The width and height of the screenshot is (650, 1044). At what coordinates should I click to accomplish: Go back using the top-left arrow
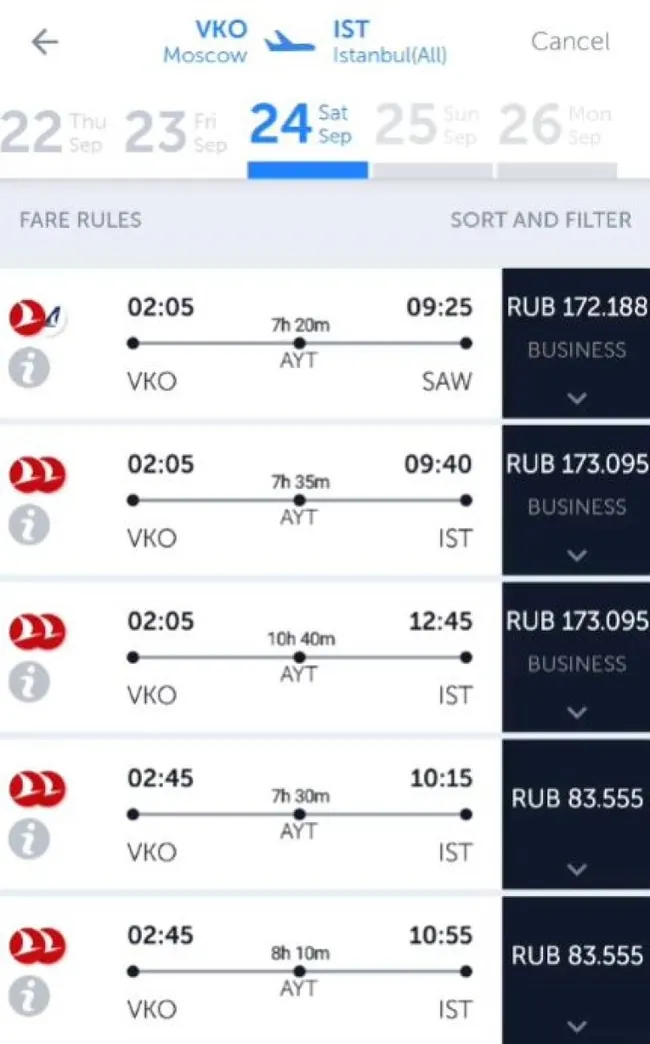[45, 42]
